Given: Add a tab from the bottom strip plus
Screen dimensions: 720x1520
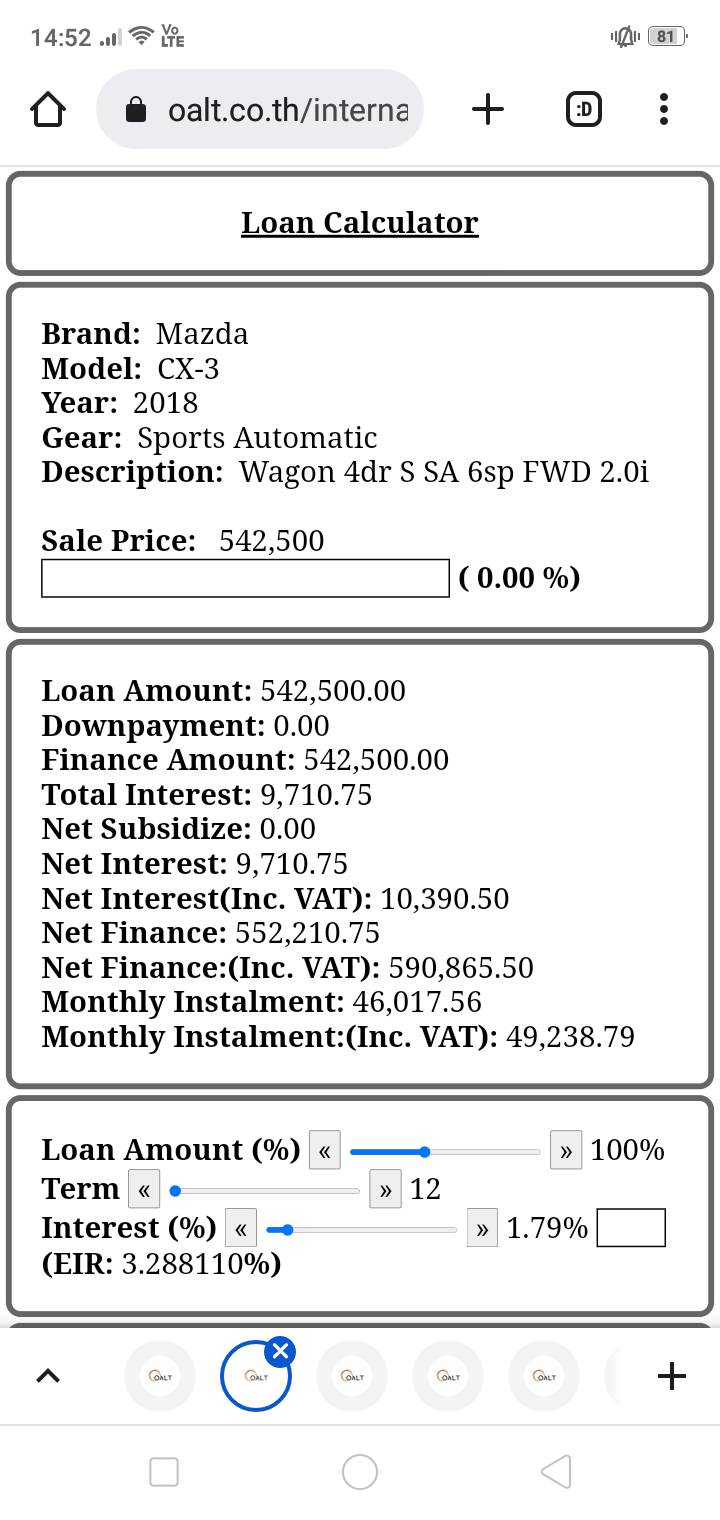Looking at the screenshot, I should tap(672, 1376).
